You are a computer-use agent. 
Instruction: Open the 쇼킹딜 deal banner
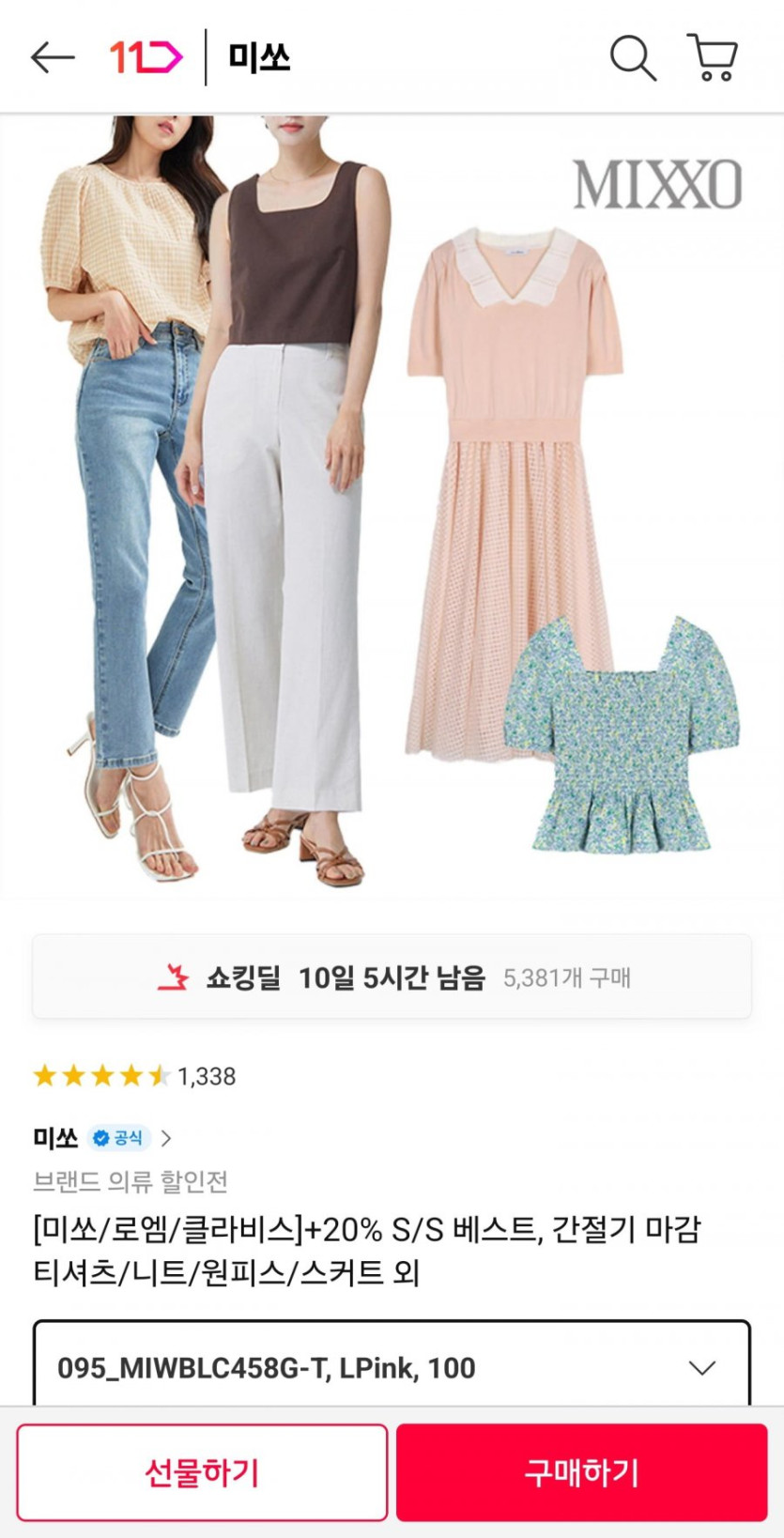point(392,977)
